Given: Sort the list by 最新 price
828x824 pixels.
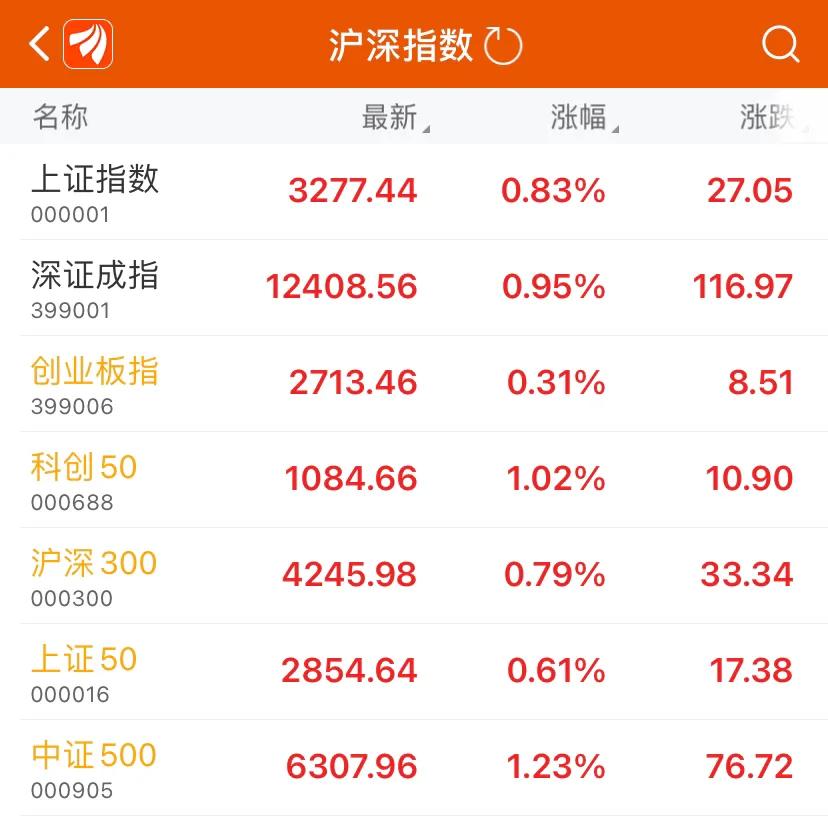Looking at the screenshot, I should (x=391, y=117).
